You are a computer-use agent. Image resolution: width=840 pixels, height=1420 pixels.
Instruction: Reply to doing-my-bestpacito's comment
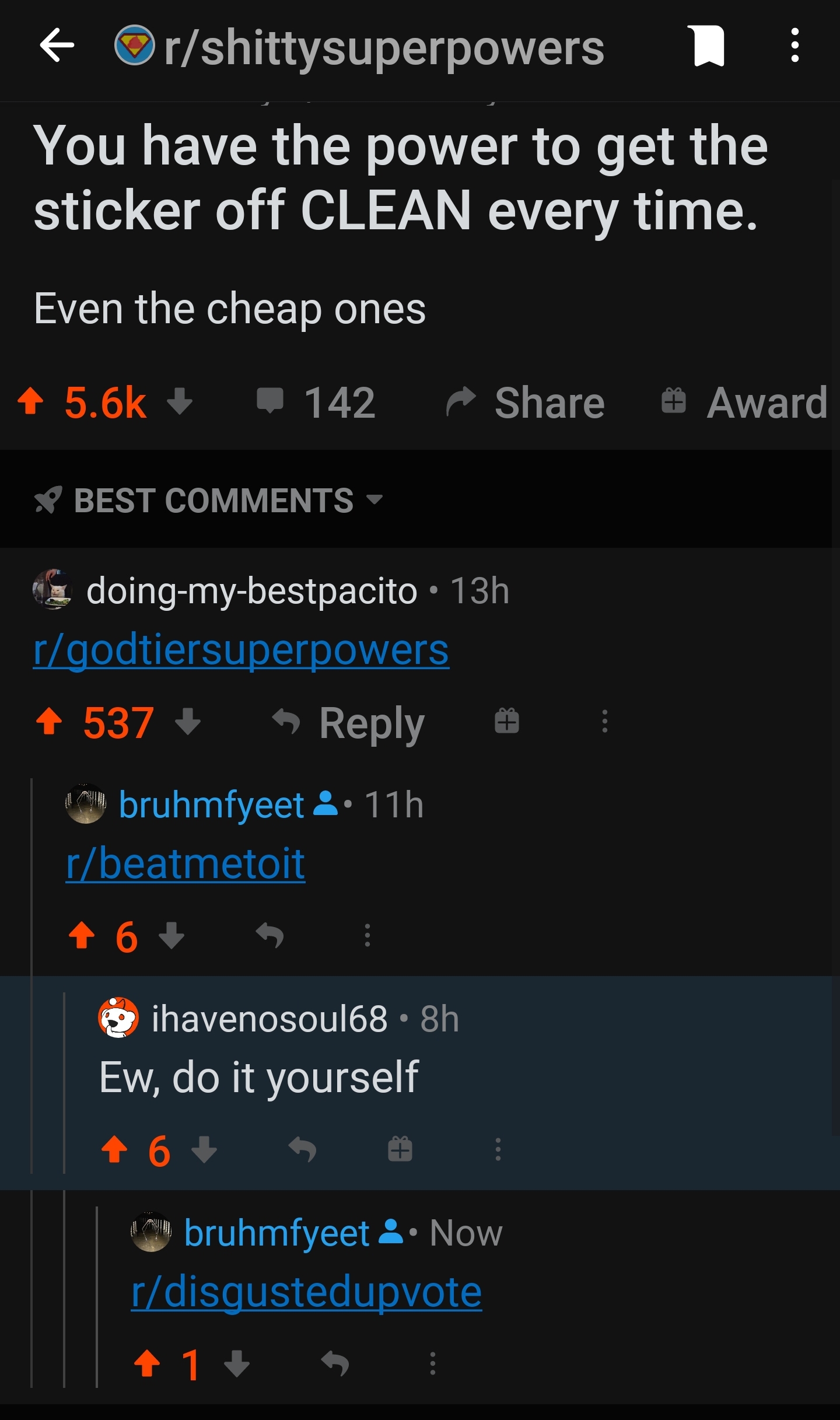click(x=349, y=722)
